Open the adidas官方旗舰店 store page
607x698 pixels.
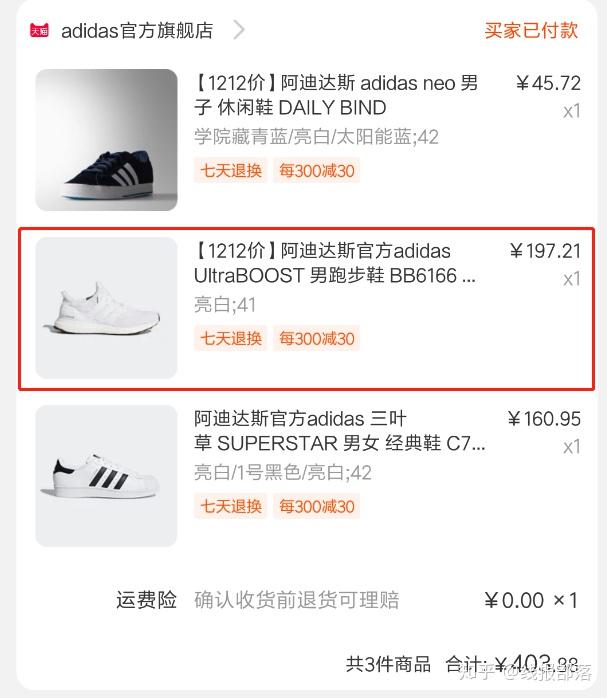pos(137,30)
